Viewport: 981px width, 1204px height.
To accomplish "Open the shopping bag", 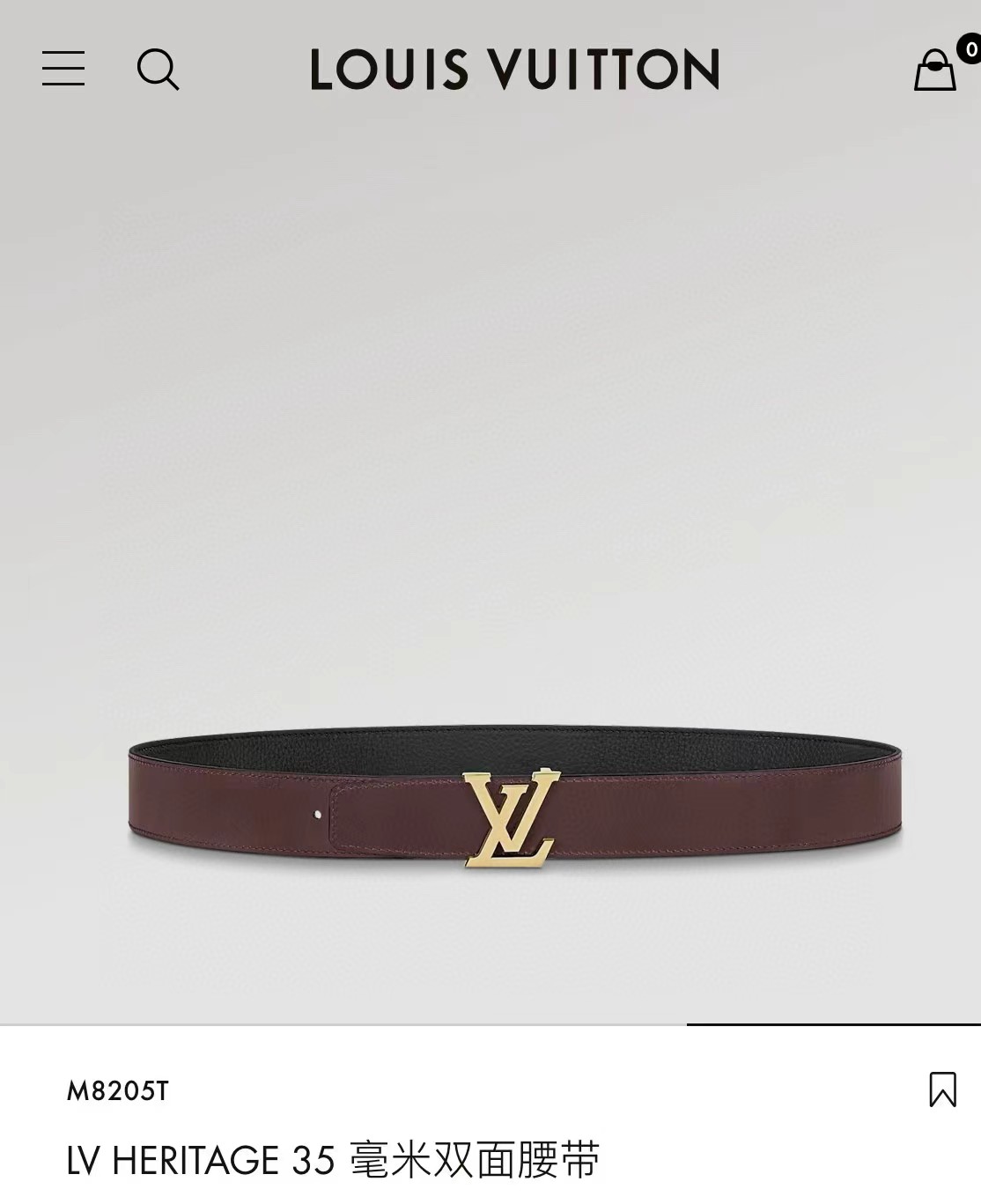I will click(935, 70).
